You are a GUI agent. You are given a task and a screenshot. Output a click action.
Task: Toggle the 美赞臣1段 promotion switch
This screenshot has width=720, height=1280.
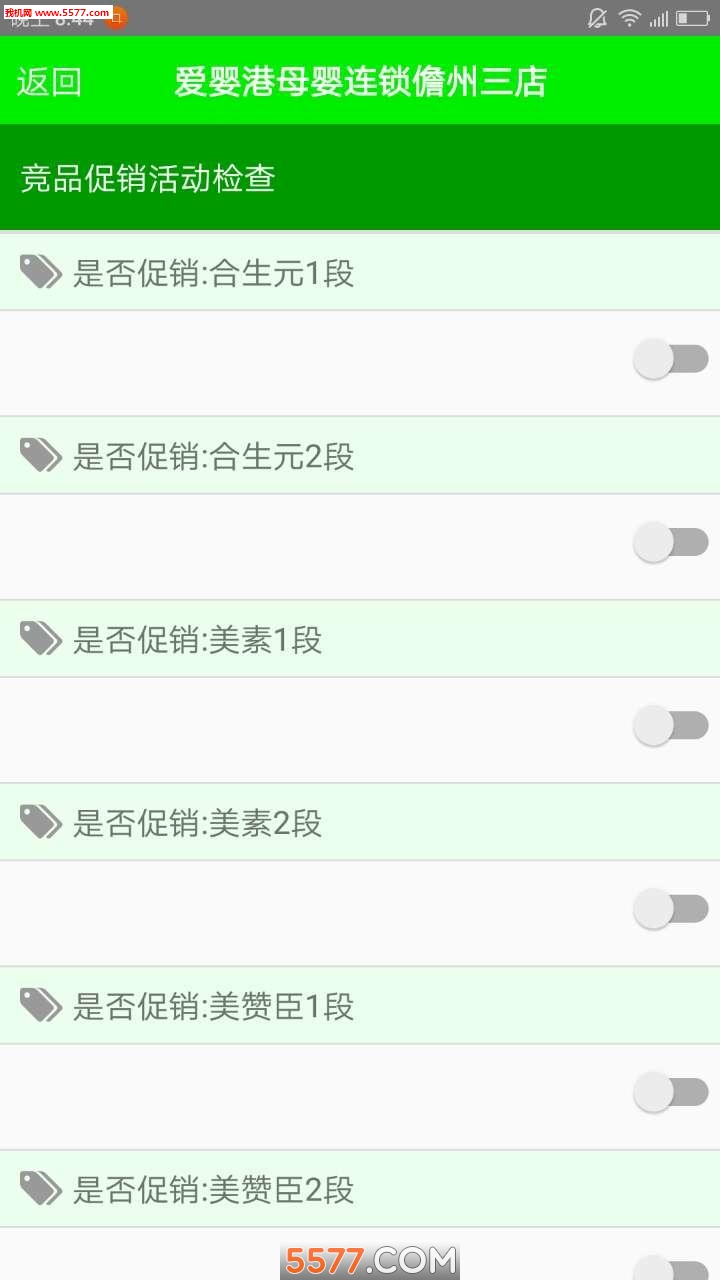pyautogui.click(x=670, y=1091)
